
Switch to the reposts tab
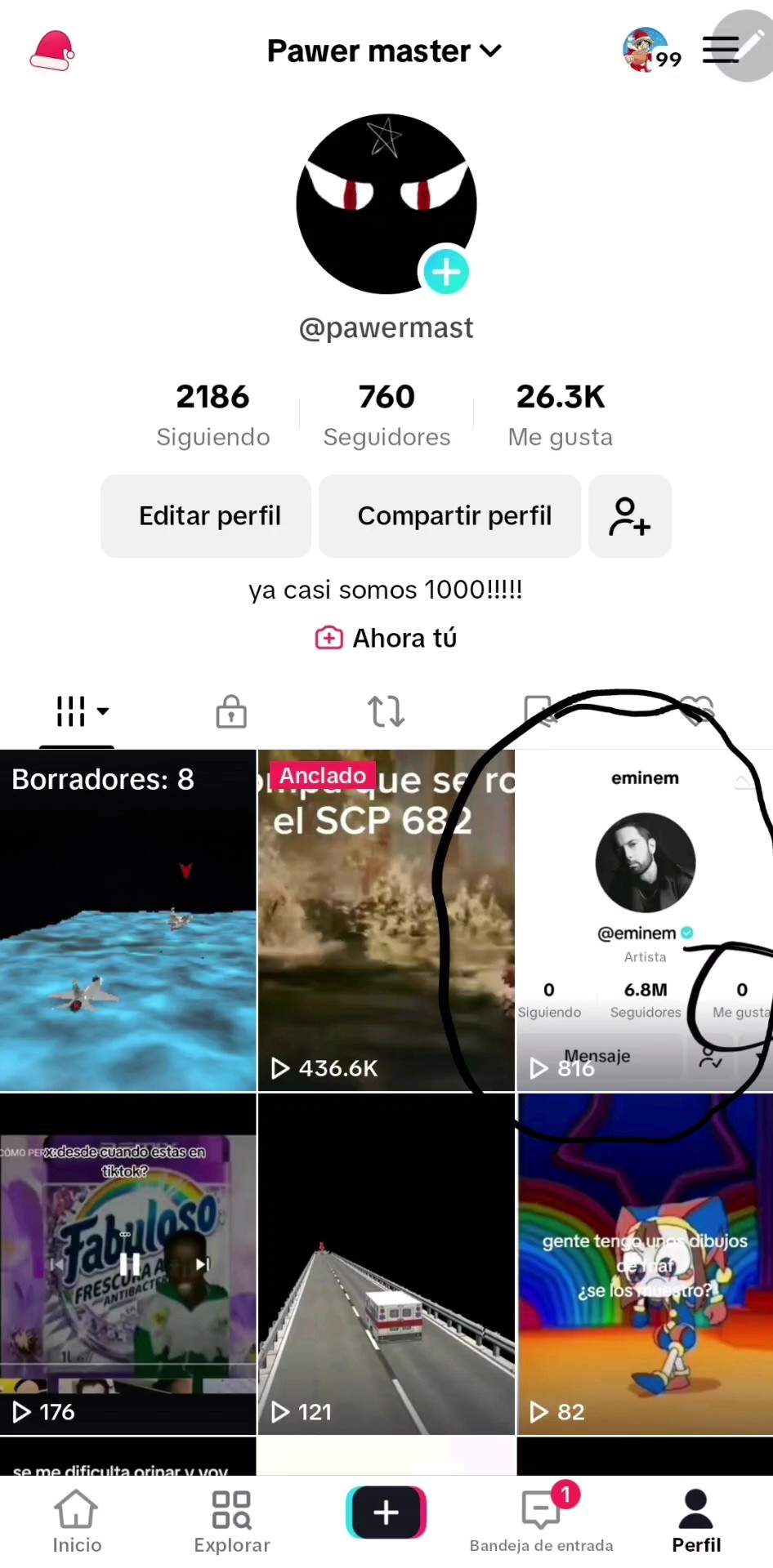point(386,711)
